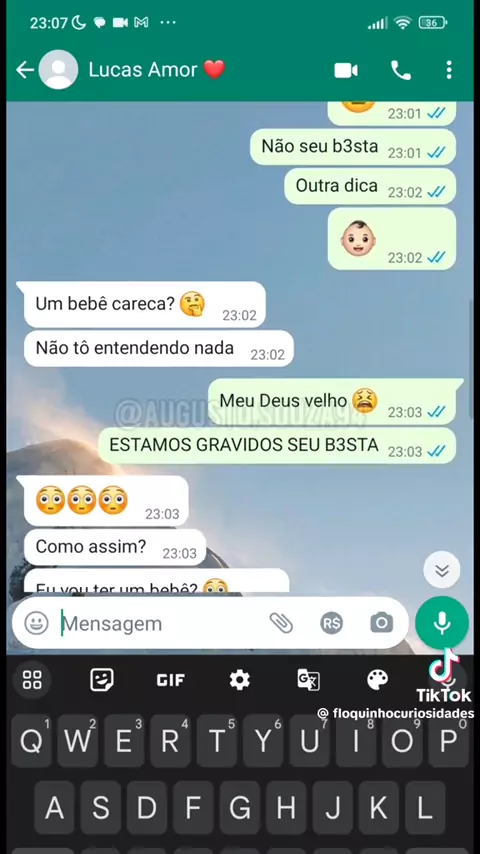Open the R$ payment option
Viewport: 480px width, 854px height.
[x=331, y=623]
